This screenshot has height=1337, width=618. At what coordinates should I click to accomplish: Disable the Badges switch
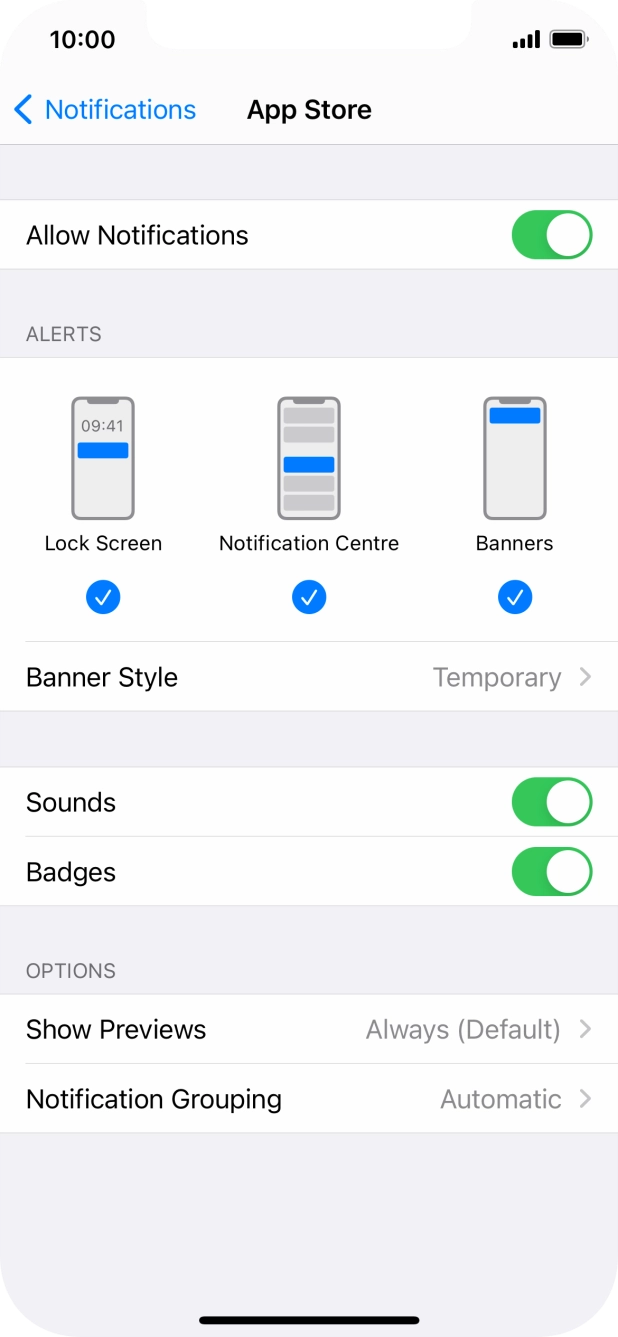(551, 872)
